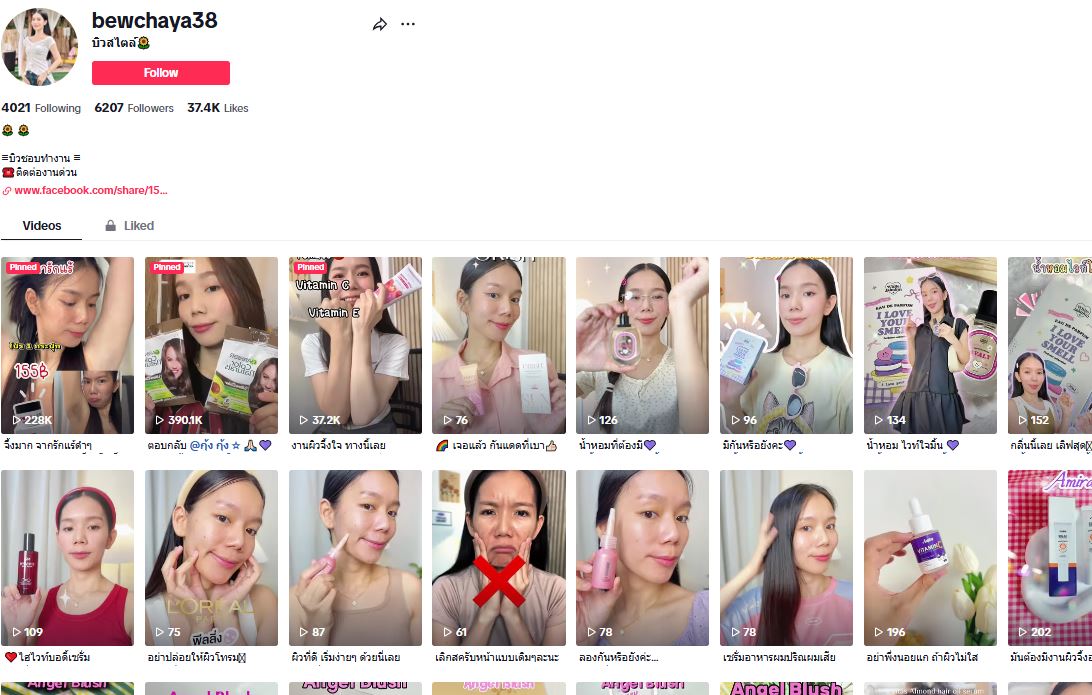Switch to the Liked tab

(130, 226)
